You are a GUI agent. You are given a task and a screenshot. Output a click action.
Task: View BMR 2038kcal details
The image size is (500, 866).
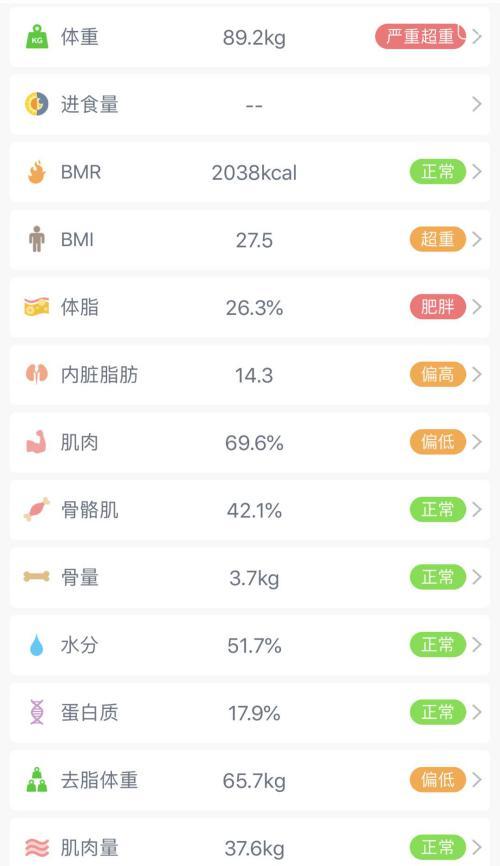(250, 172)
